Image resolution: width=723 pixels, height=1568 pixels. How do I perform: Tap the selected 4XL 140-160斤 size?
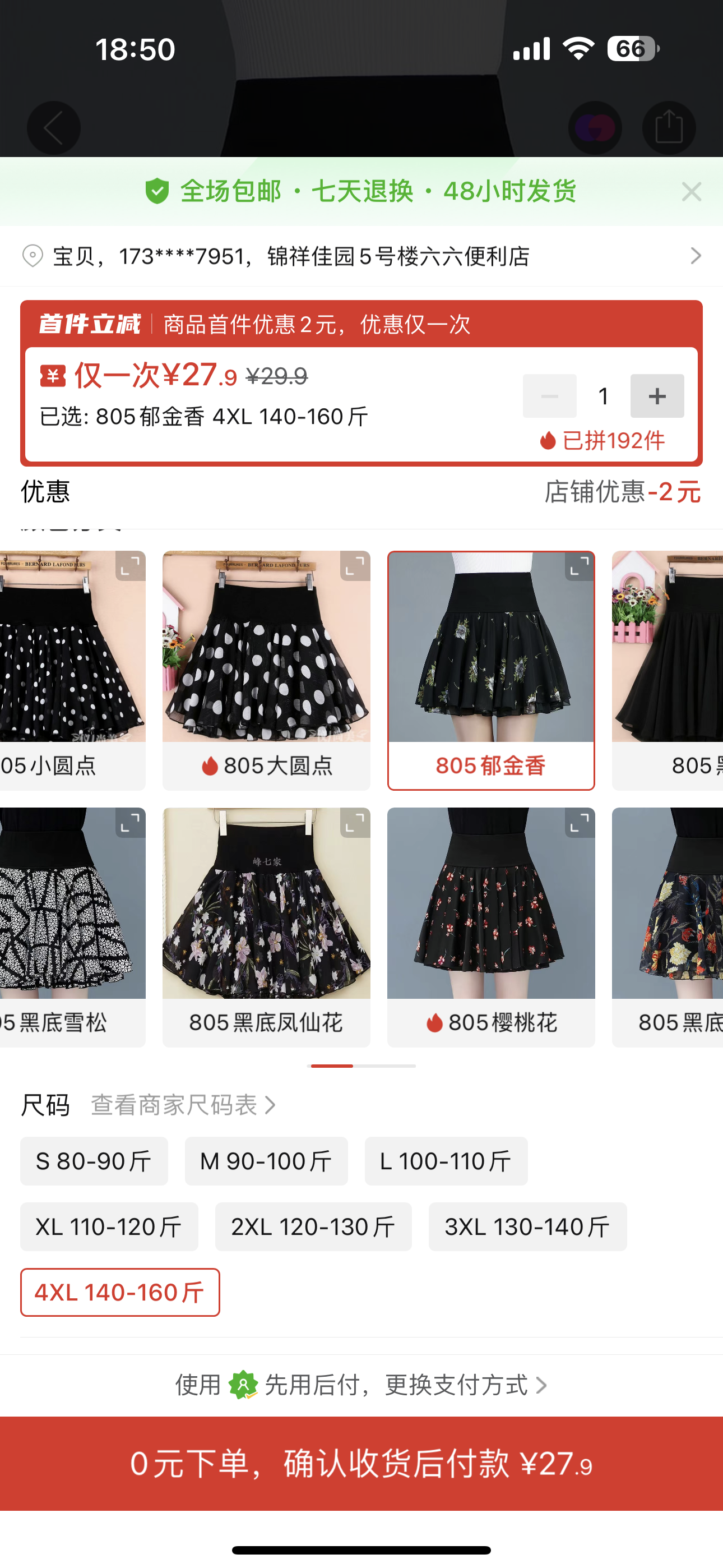coord(120,1292)
